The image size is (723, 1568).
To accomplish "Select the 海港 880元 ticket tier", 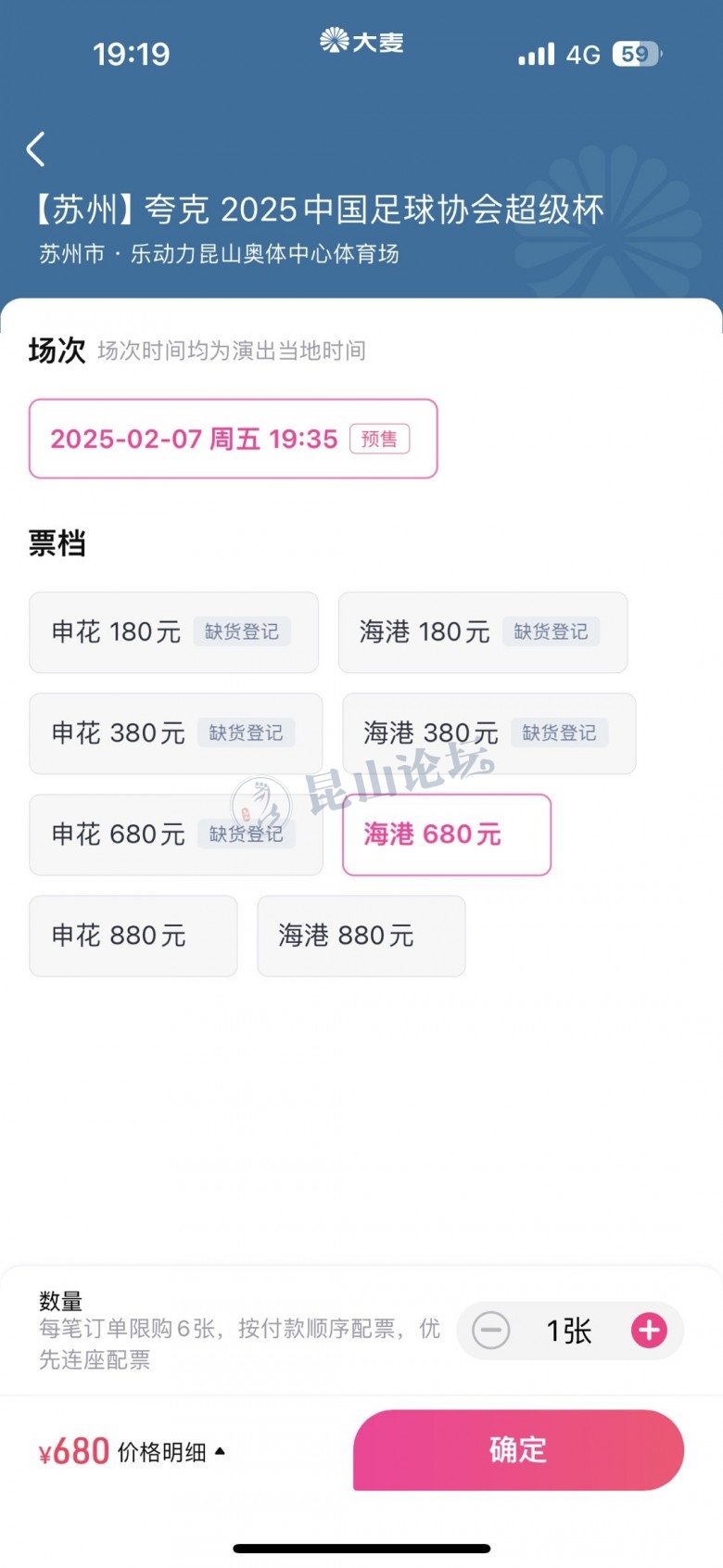I will point(361,936).
